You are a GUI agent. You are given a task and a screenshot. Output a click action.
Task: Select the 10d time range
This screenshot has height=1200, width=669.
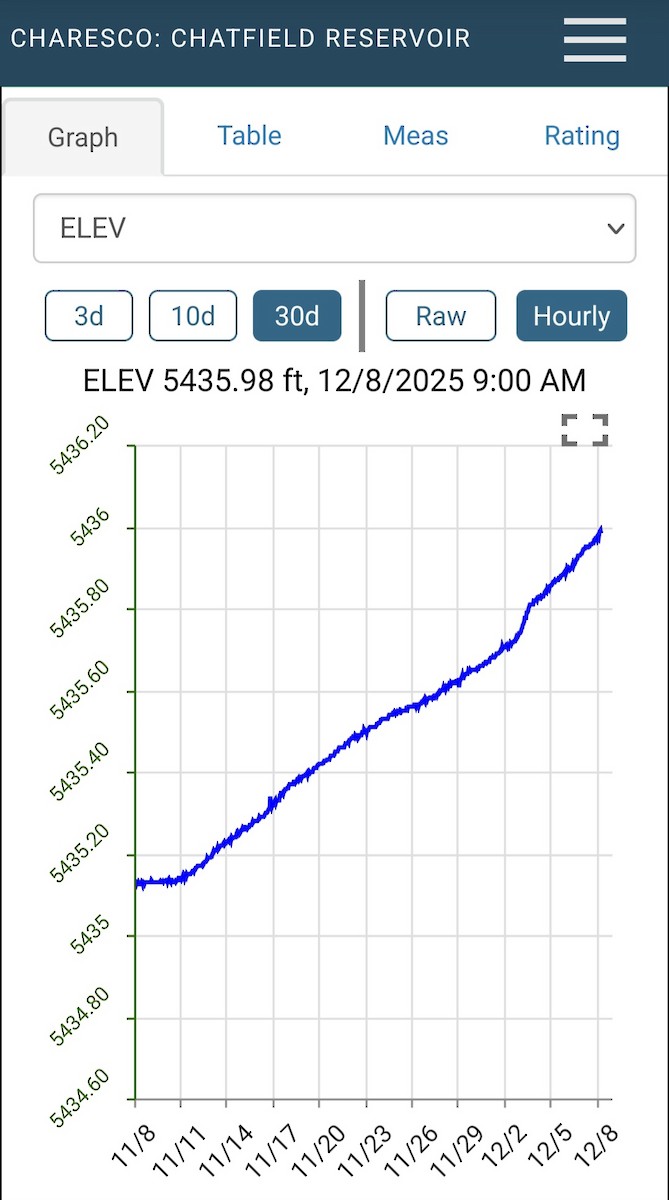tap(193, 316)
